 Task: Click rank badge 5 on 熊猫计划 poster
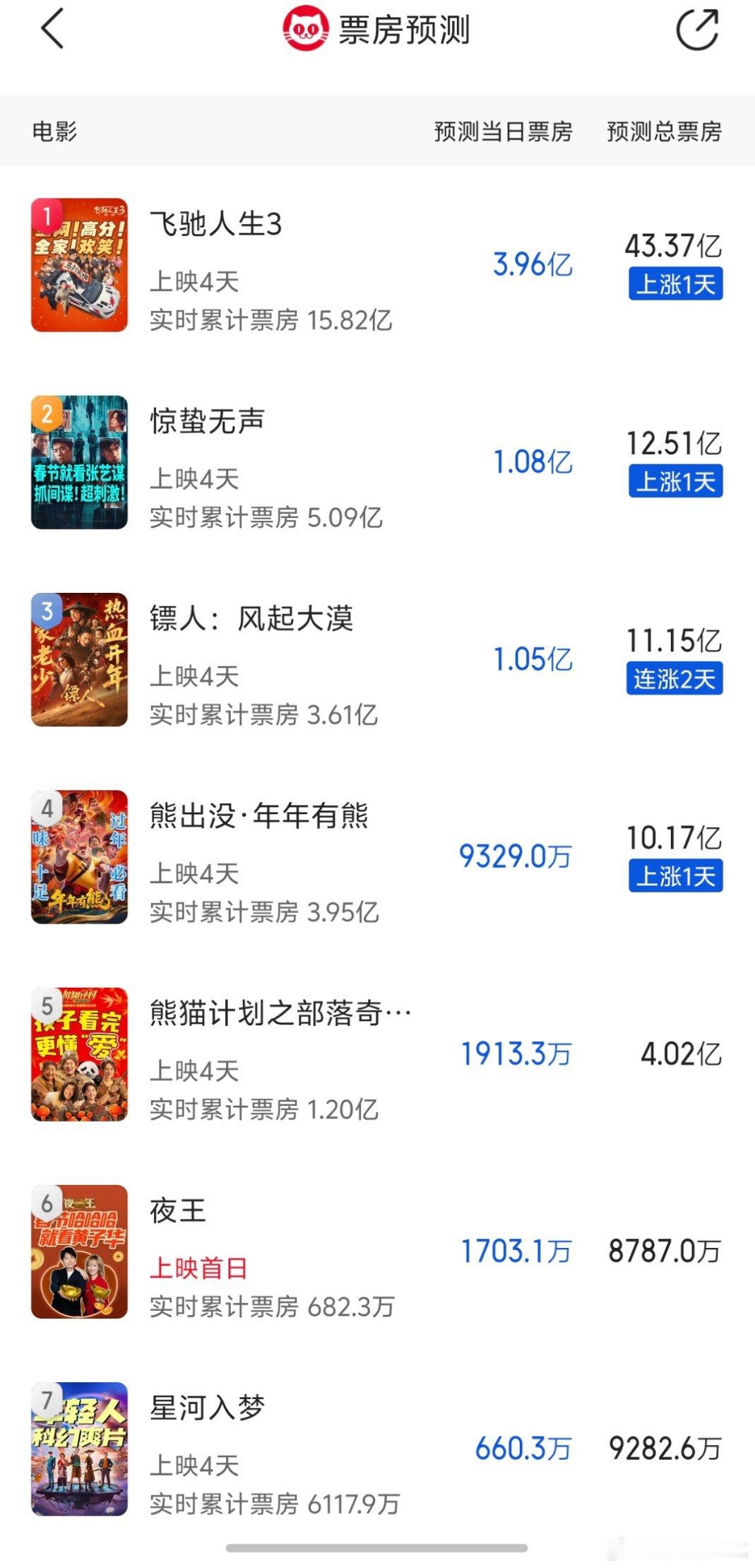46,1004
